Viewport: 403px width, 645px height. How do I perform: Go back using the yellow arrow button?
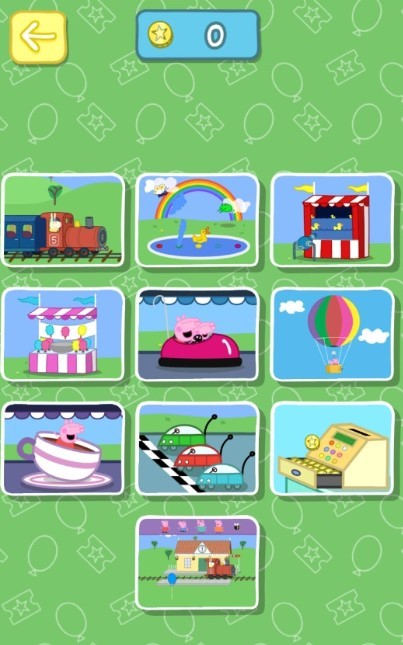coord(38,37)
